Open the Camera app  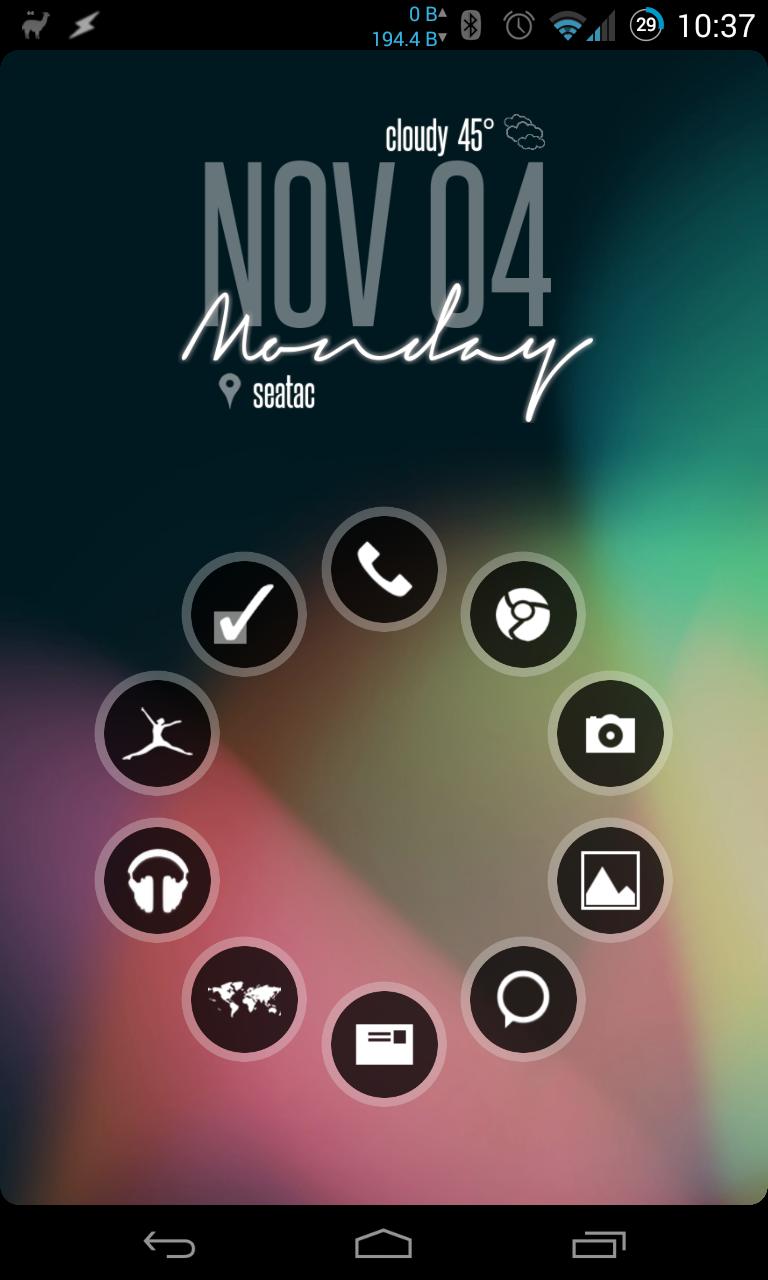610,733
